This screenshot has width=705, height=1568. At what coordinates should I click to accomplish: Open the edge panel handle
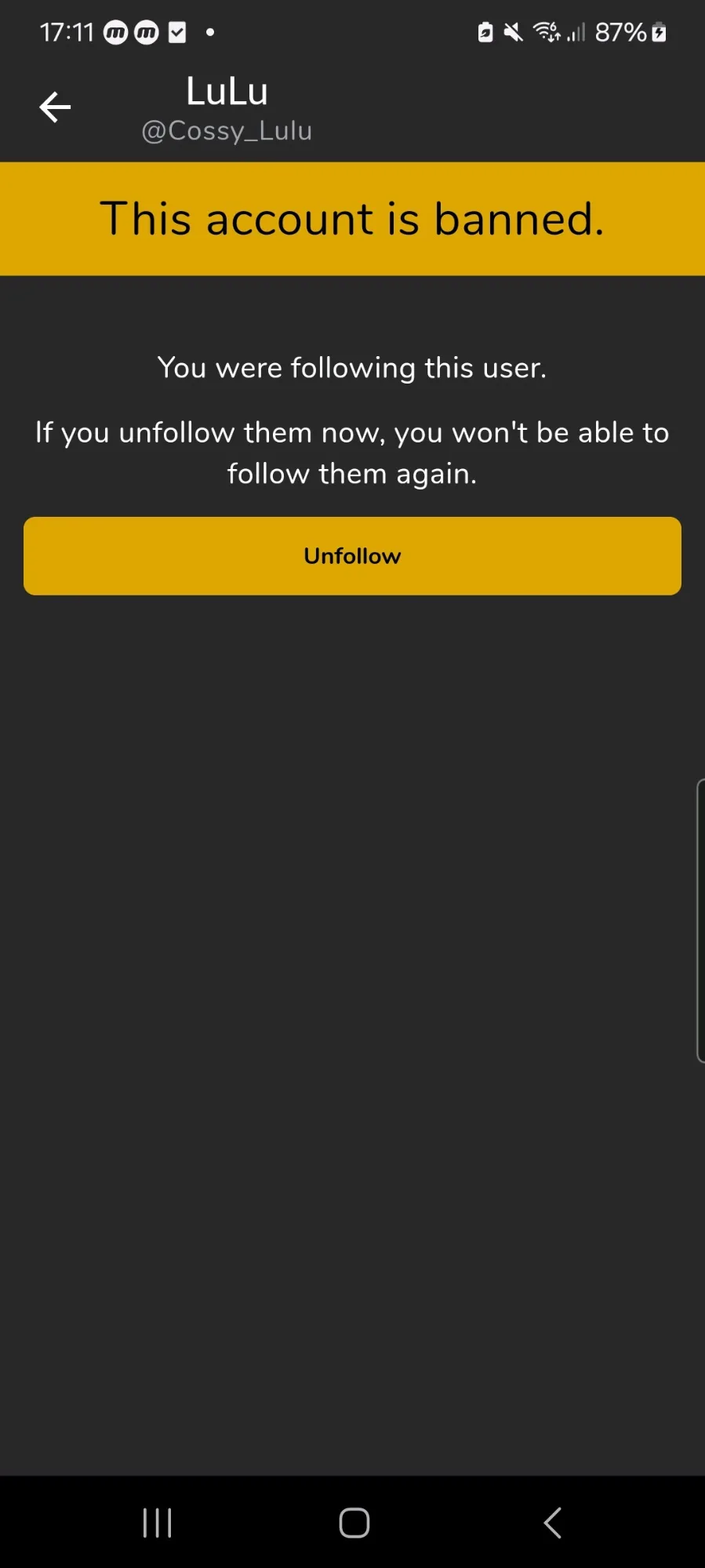700,920
